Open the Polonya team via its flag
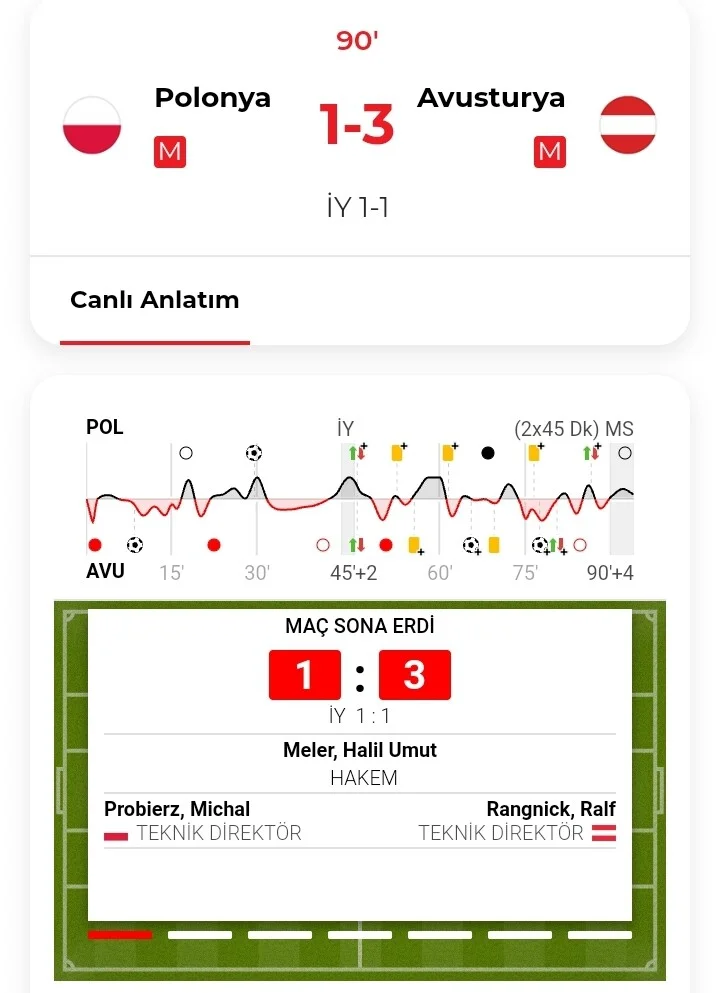 click(x=92, y=125)
